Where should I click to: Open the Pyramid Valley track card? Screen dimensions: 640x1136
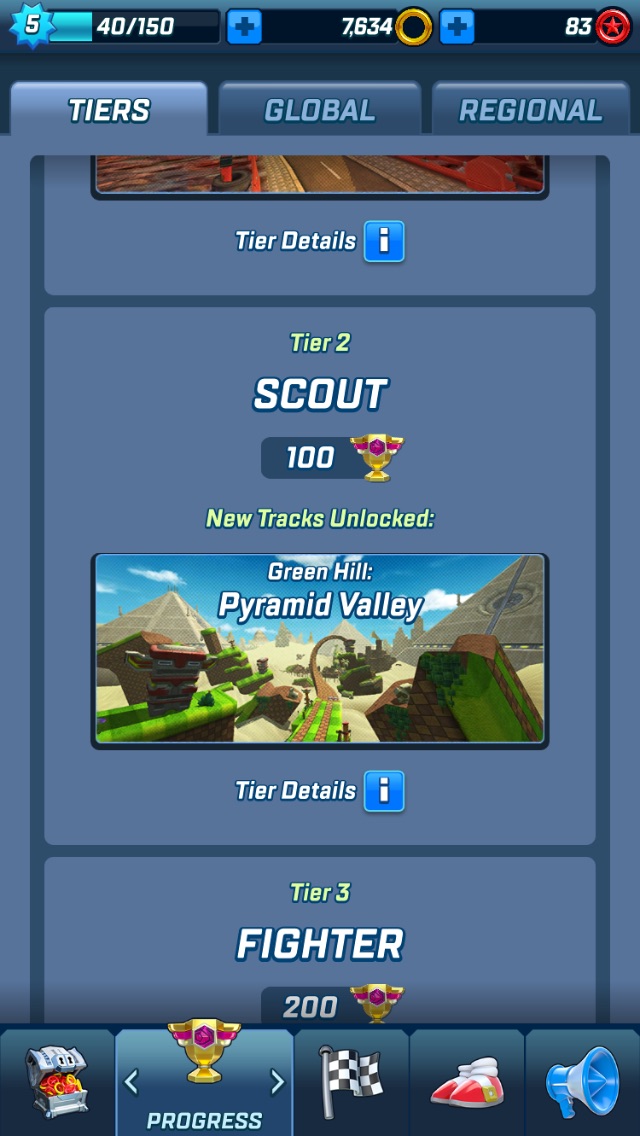[x=320, y=650]
